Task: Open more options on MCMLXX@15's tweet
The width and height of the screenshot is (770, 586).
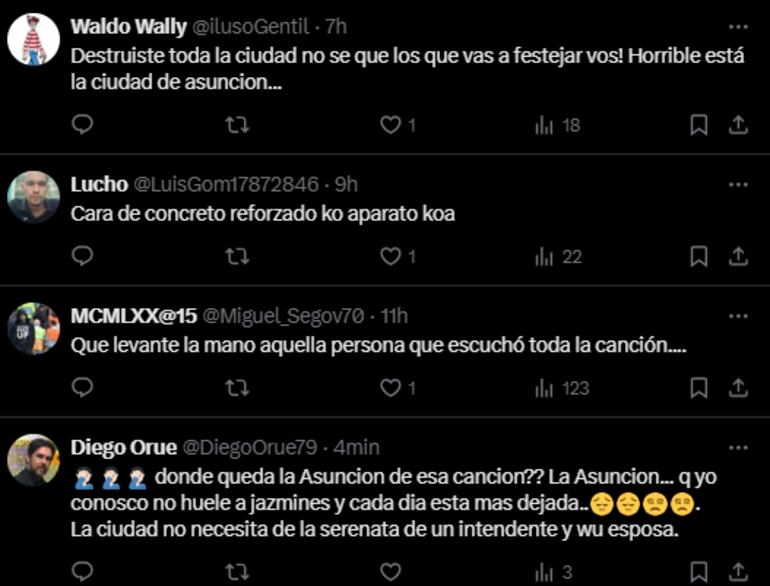Action: 738,316
